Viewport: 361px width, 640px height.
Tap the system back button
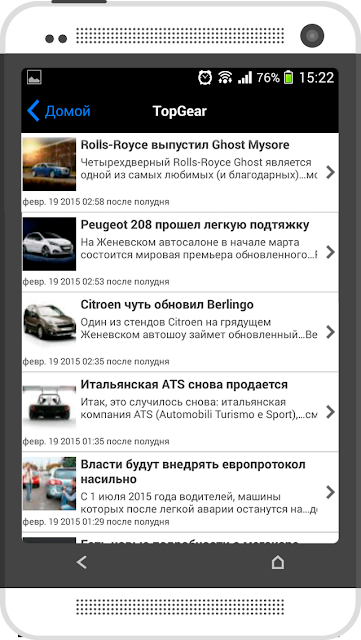click(82, 562)
